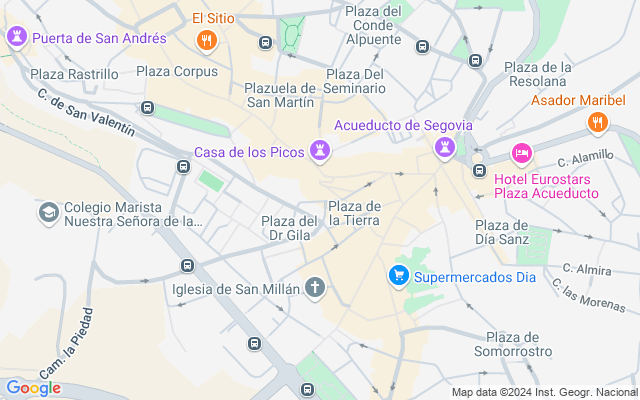Open the Supermercados Dia shopping pin

(x=399, y=275)
